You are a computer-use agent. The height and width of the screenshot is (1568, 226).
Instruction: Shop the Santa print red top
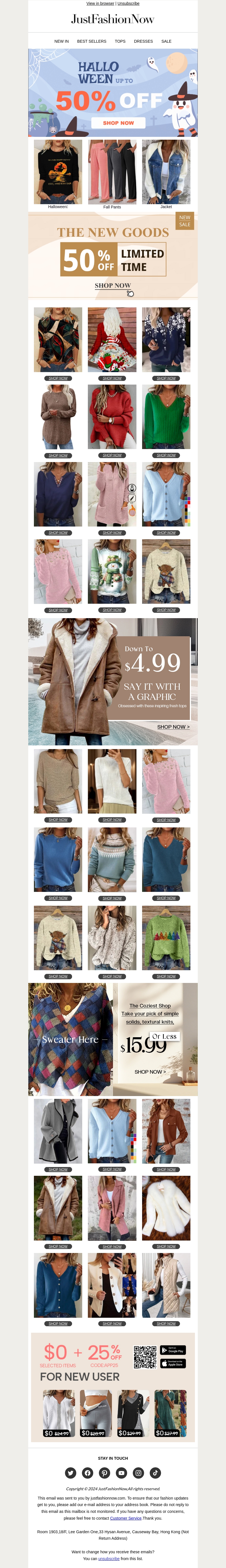112,340
